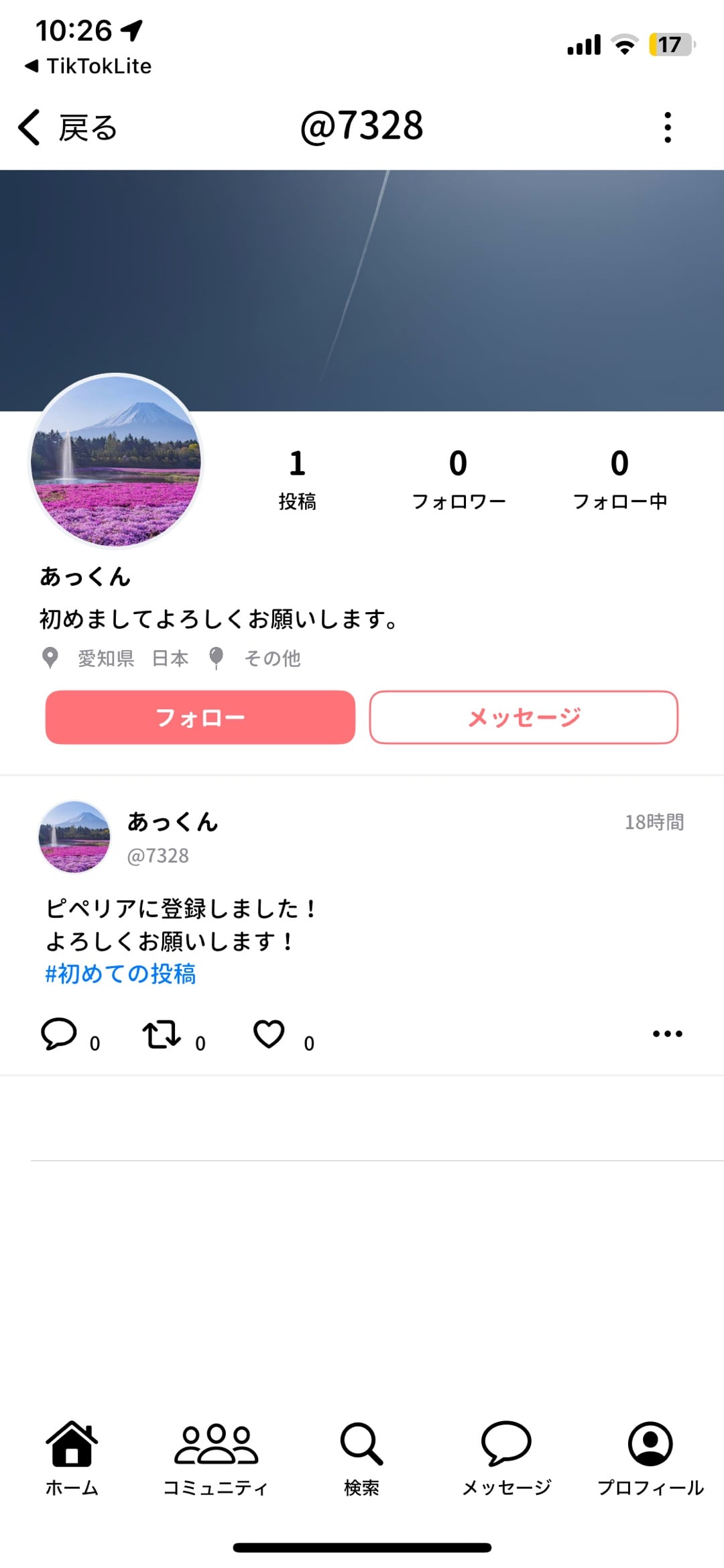Open the post's three-dot options menu
This screenshot has height=1568, width=724.
(668, 1034)
